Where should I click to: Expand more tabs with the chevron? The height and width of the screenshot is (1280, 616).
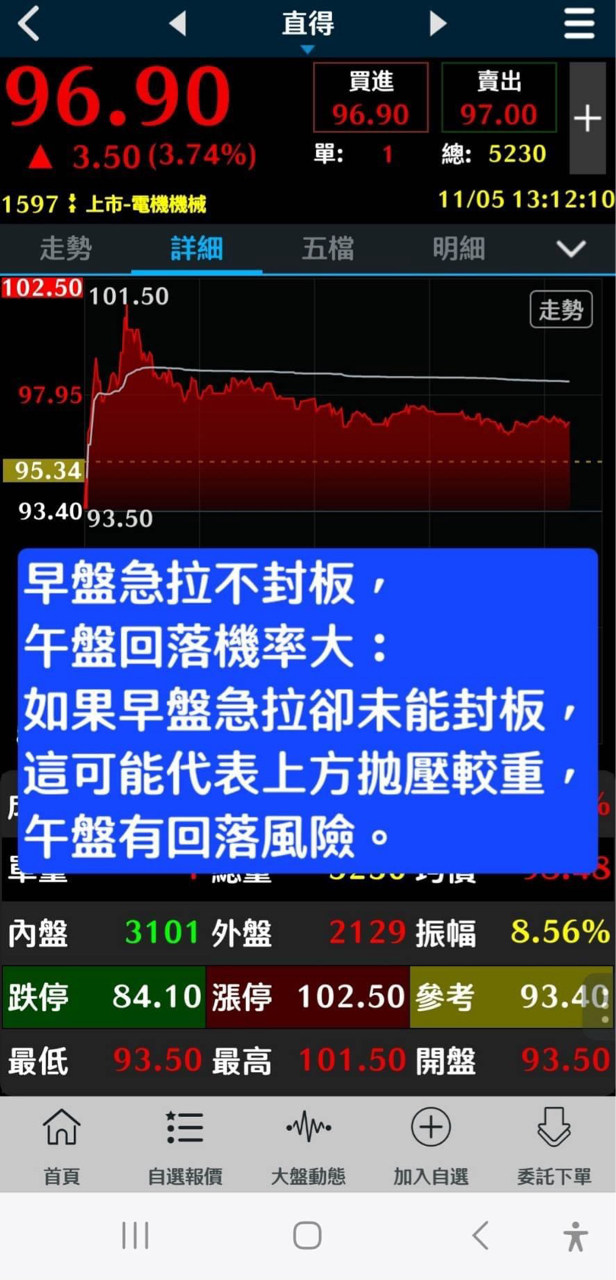(x=571, y=249)
